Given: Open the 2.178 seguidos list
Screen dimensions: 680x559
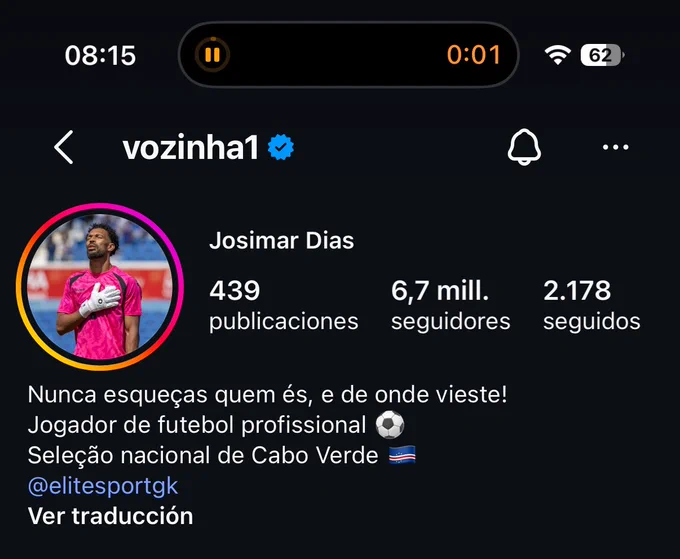Looking at the screenshot, I should click(x=592, y=305).
